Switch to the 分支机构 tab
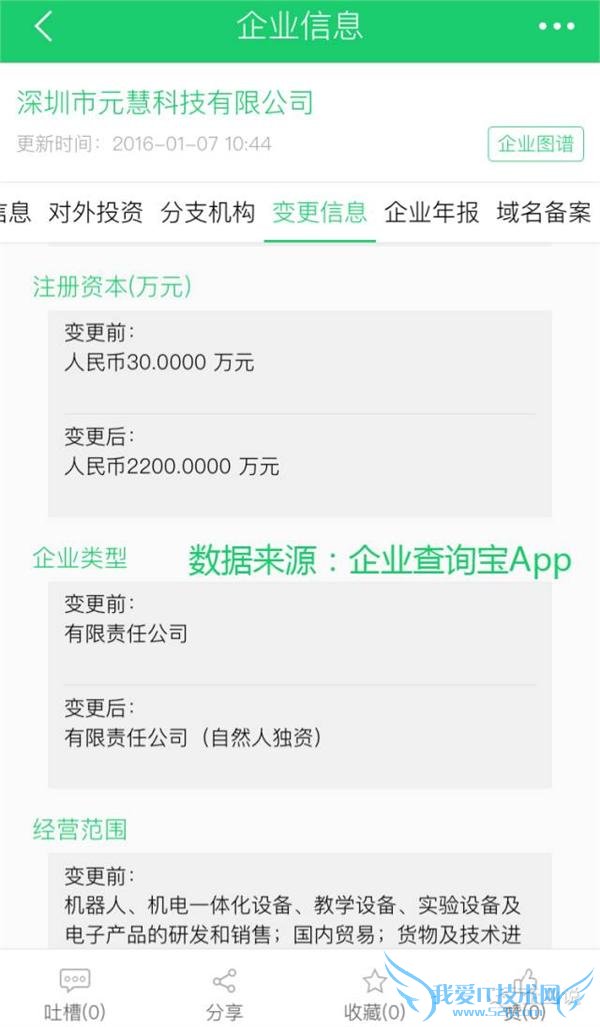 pyautogui.click(x=208, y=212)
